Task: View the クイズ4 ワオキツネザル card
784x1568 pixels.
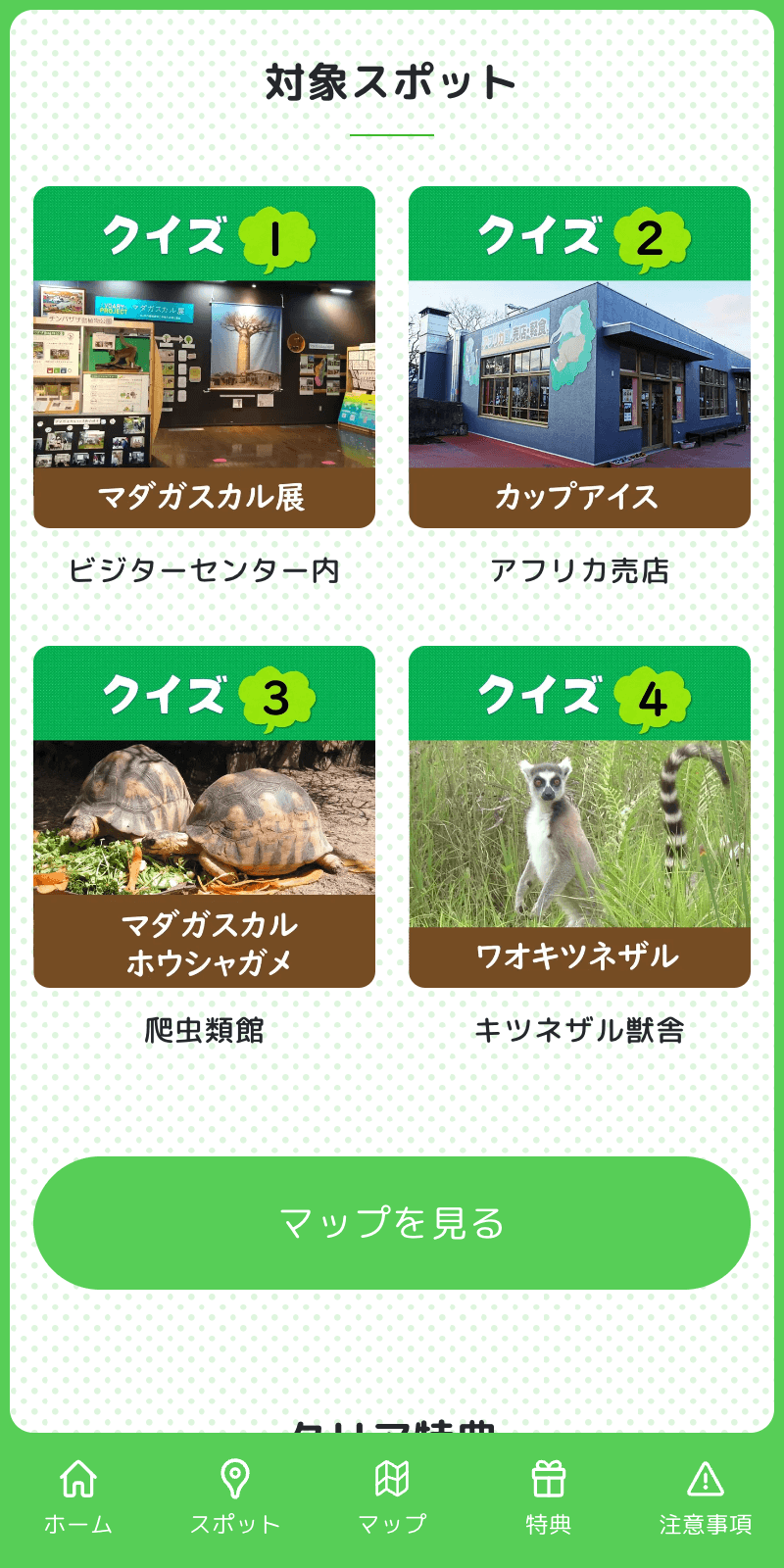Action: [x=579, y=816]
